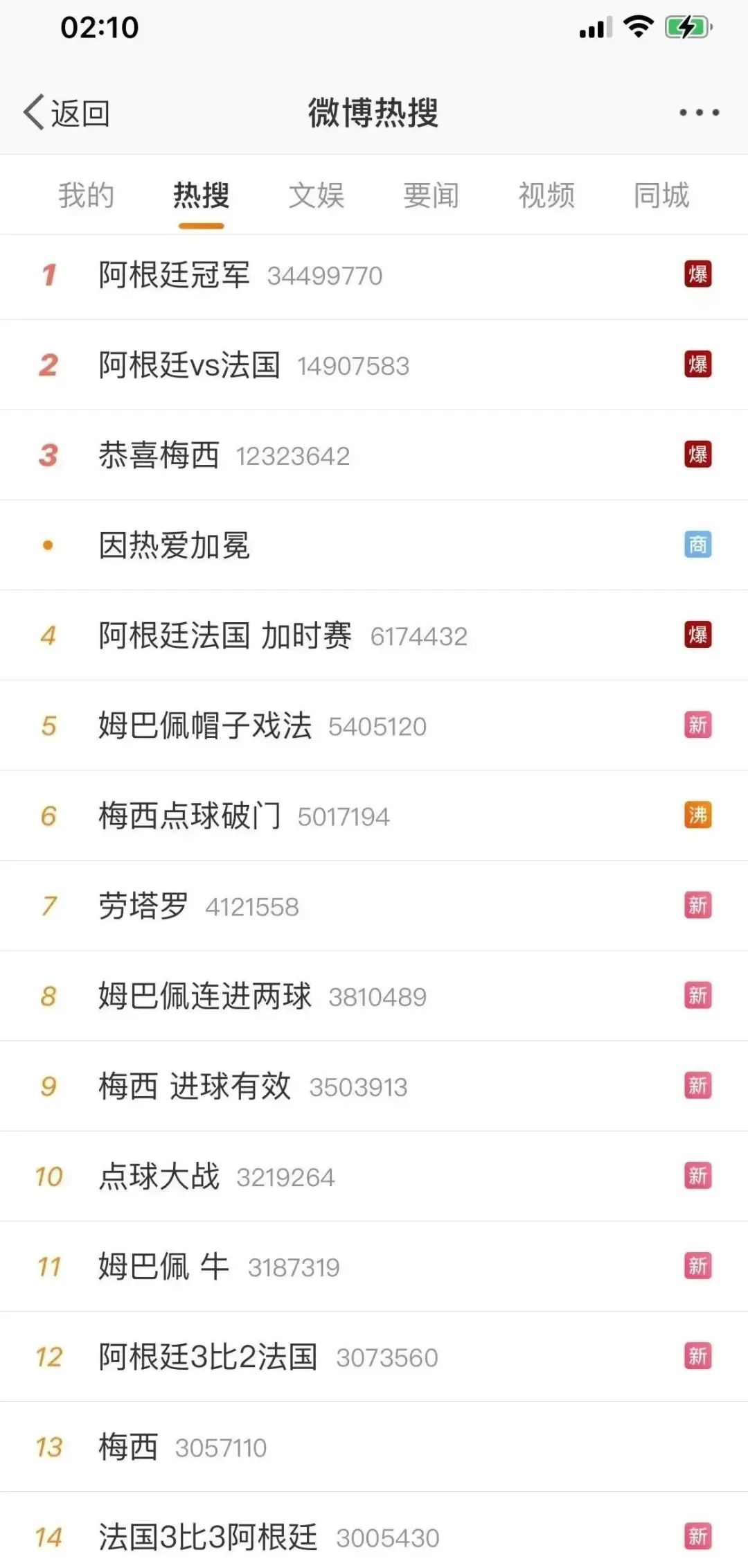
Task: View the 点球大战 hot search
Action: pos(159,1176)
